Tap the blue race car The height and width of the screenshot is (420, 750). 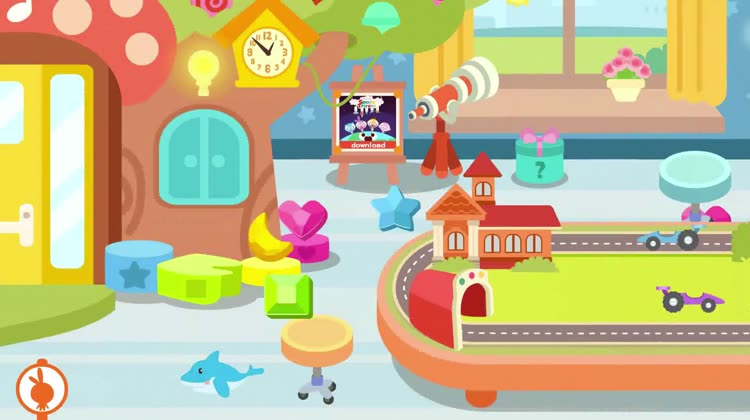coord(670,237)
